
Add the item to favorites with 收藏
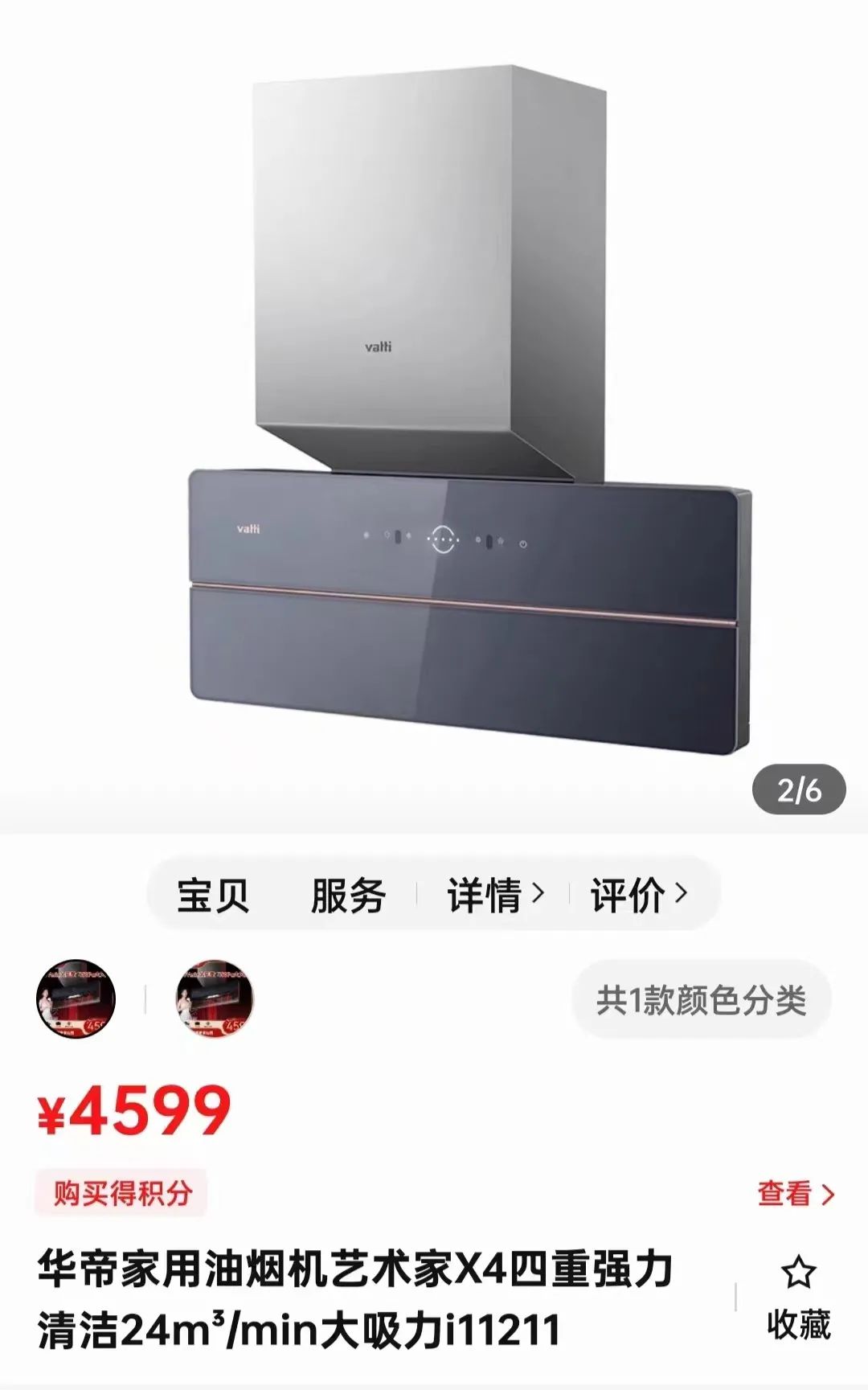(x=798, y=1298)
